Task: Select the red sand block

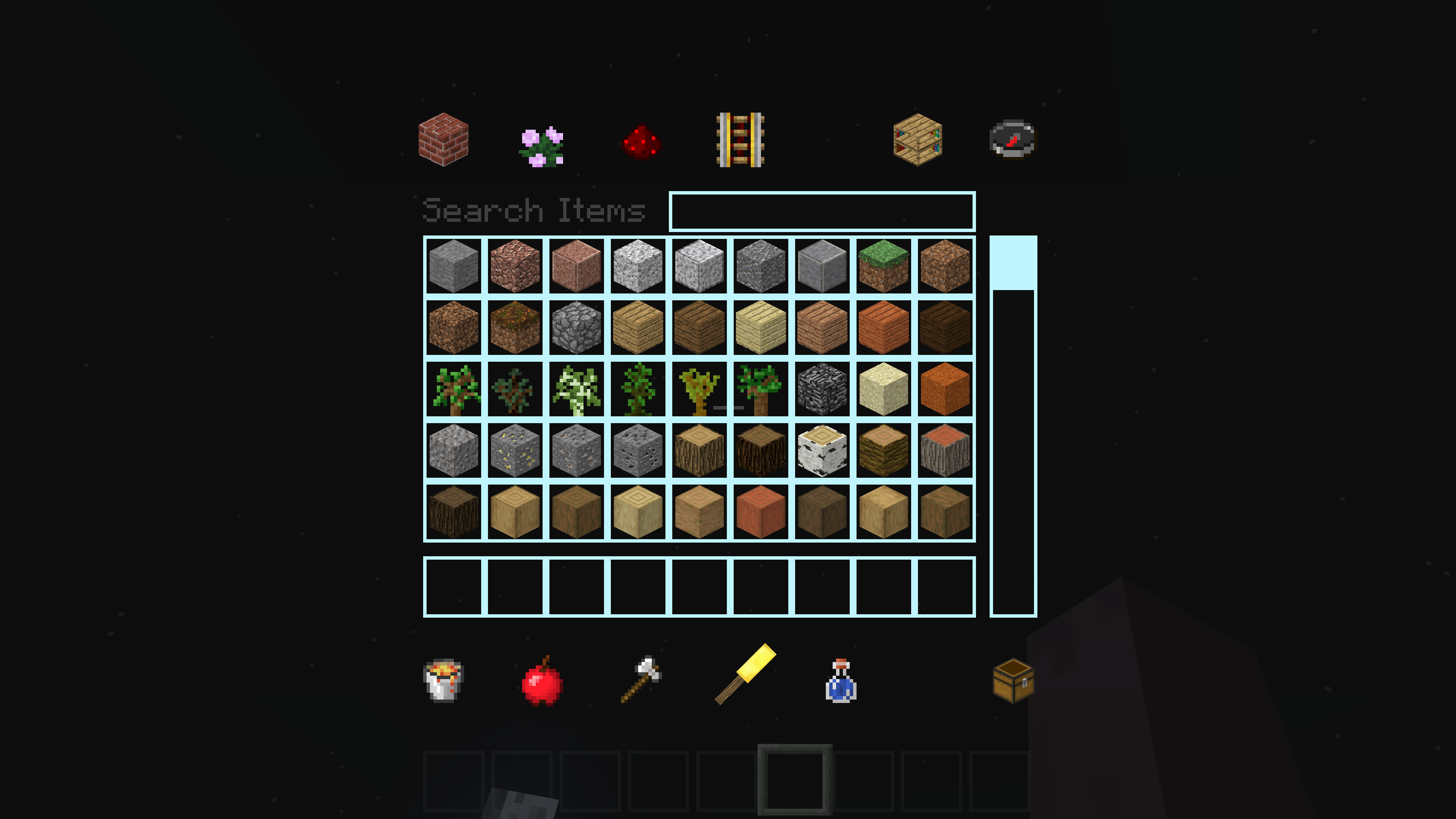Action: point(945,389)
